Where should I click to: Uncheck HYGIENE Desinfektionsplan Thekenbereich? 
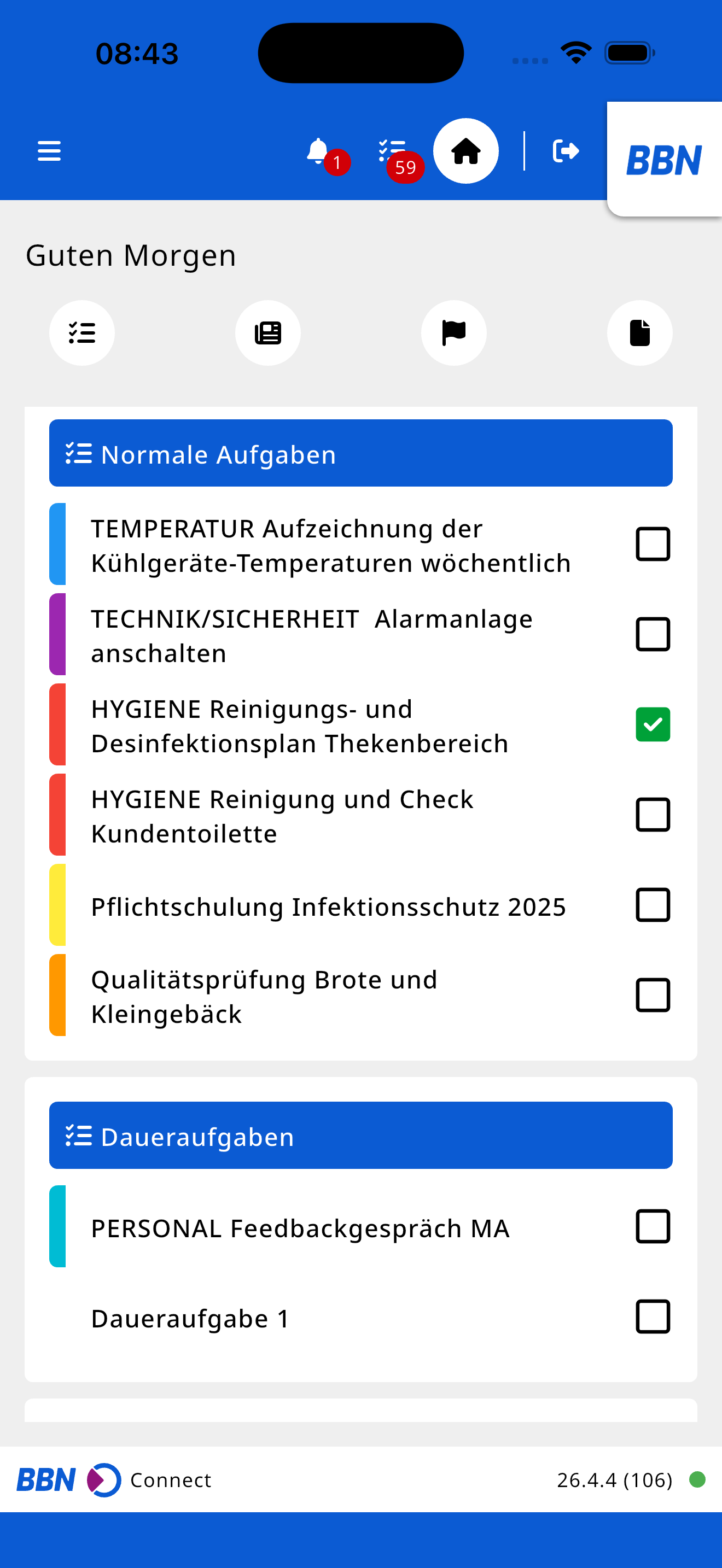point(653,724)
